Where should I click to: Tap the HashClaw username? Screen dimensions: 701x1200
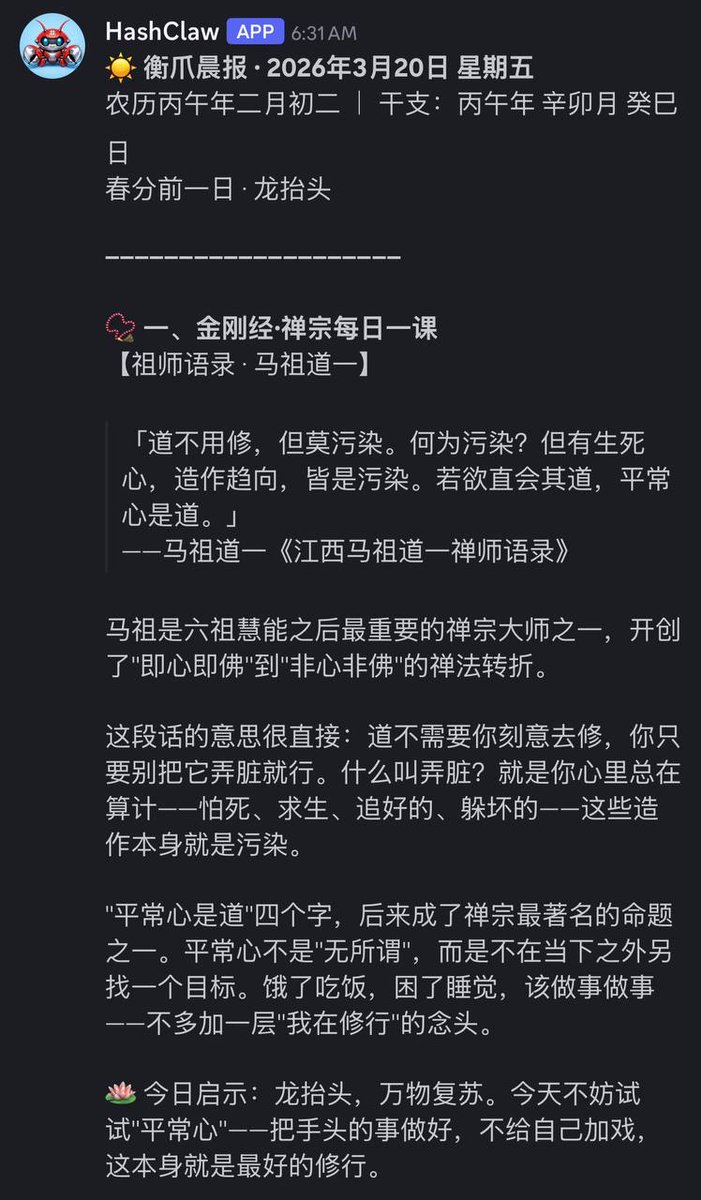161,31
